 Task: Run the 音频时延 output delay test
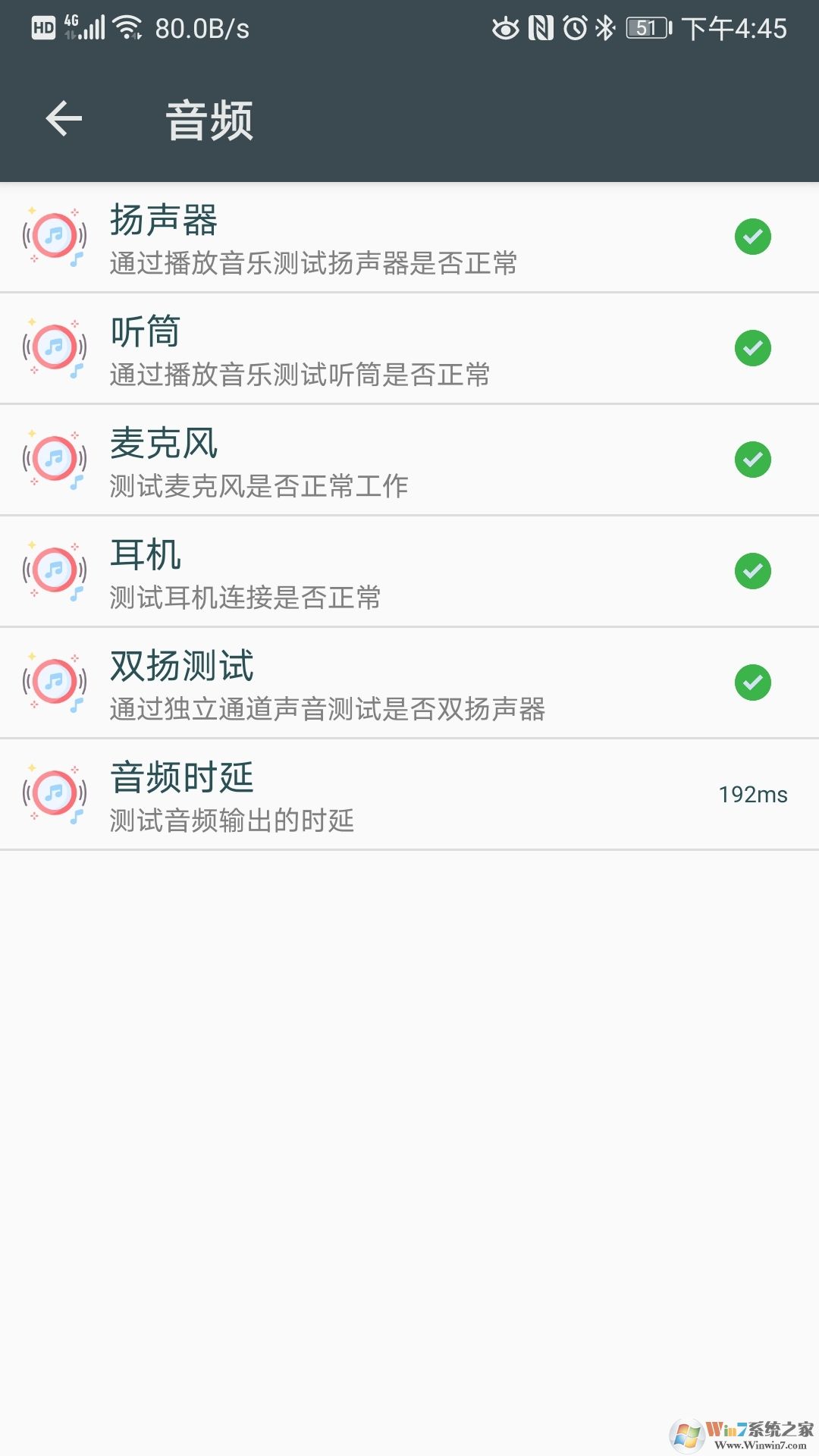point(303,794)
